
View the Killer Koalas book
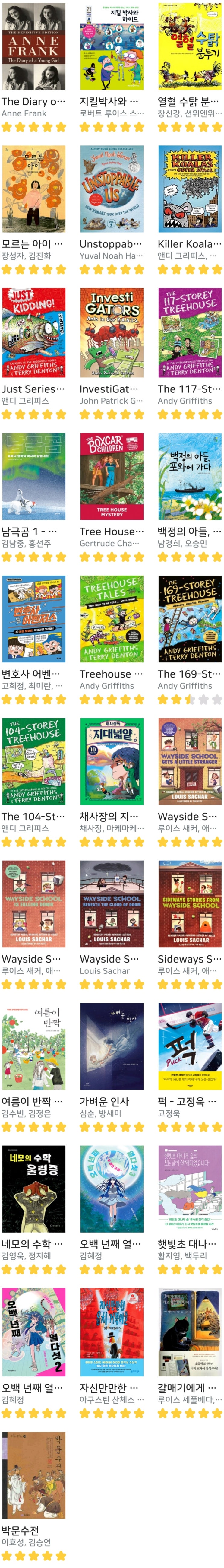tap(189, 189)
